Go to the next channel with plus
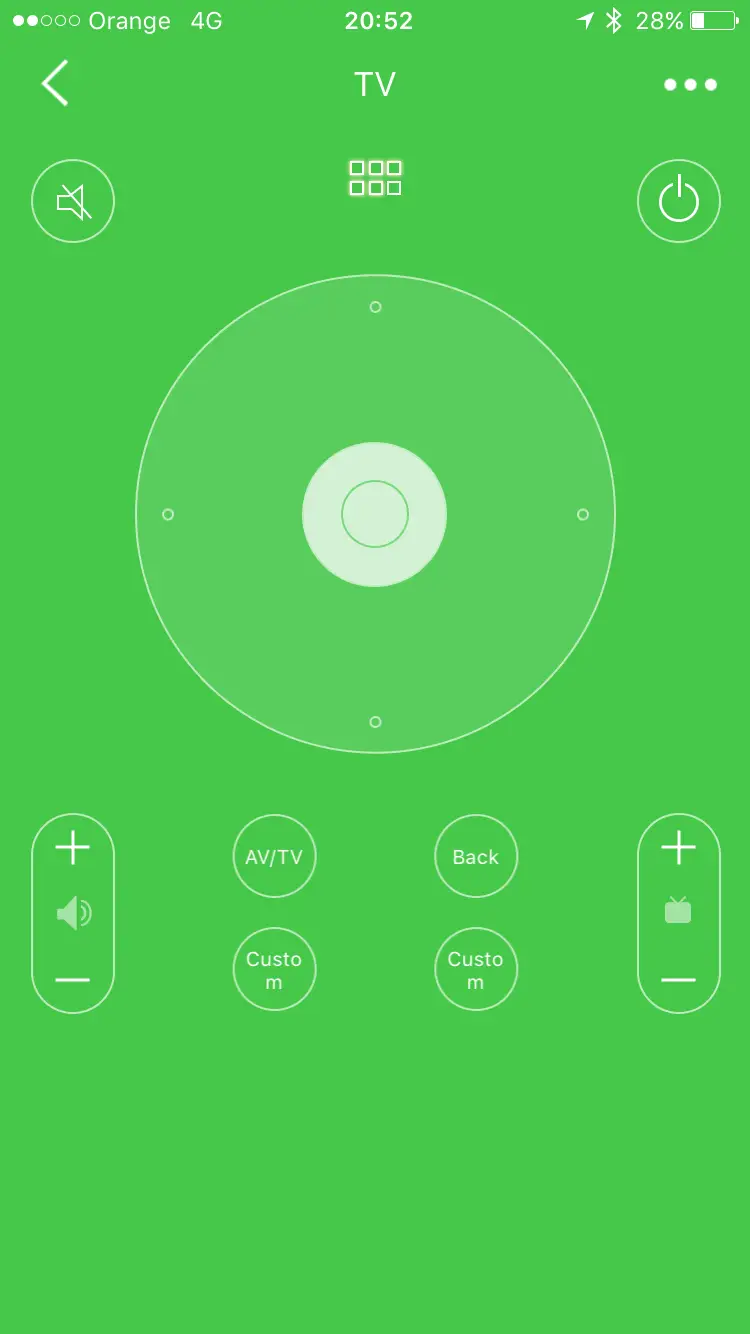Screen dimensions: 750x1334 [678, 849]
